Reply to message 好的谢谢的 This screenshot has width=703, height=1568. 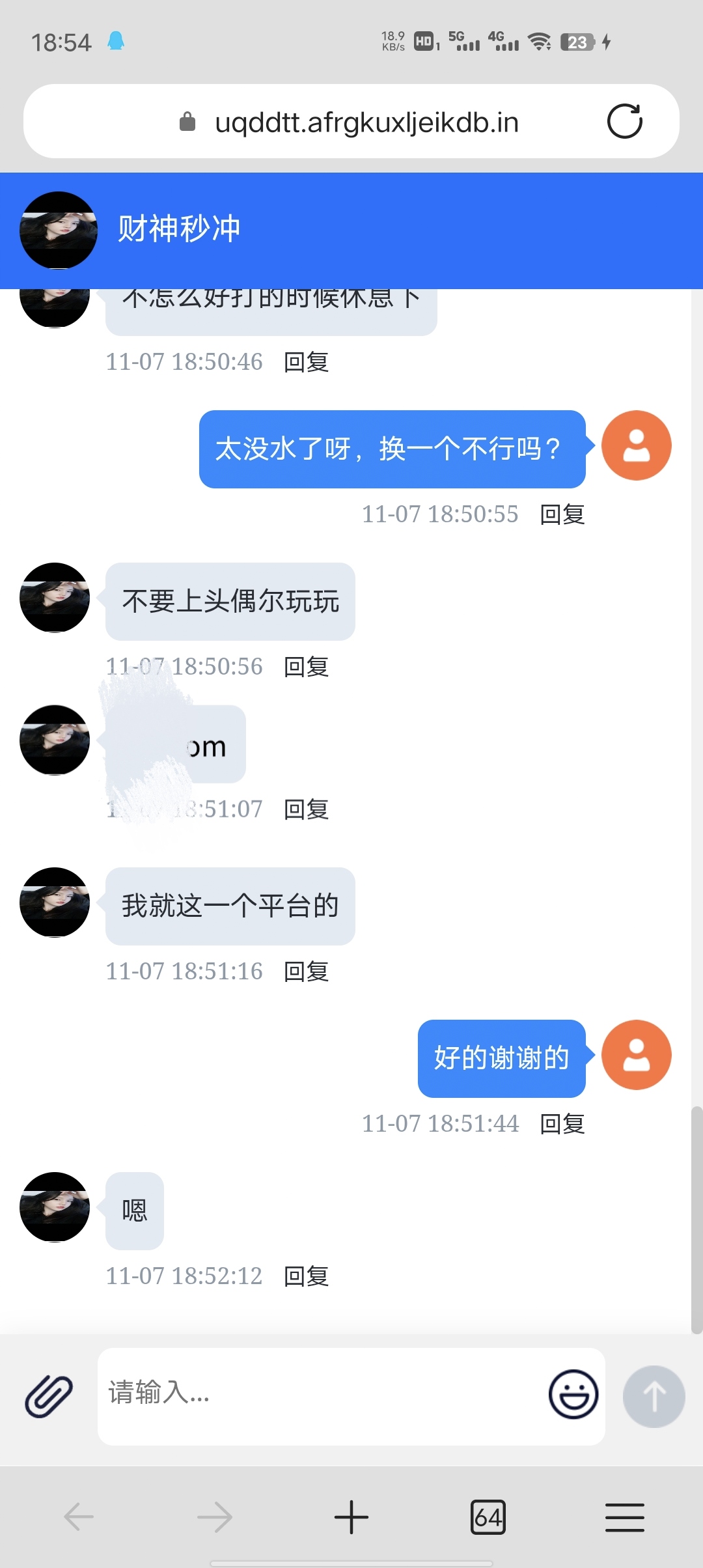[x=562, y=1124]
